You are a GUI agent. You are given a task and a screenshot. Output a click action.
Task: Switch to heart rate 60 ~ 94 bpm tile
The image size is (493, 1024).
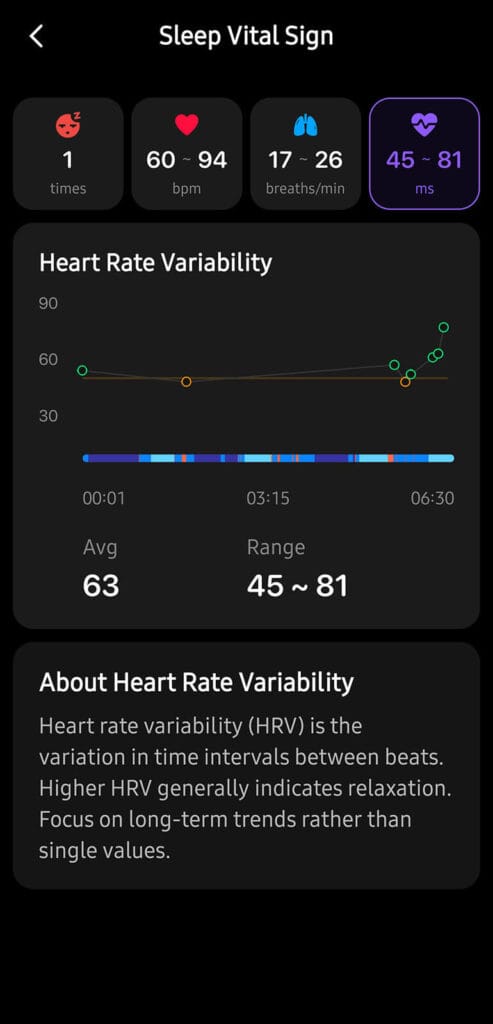(x=187, y=153)
